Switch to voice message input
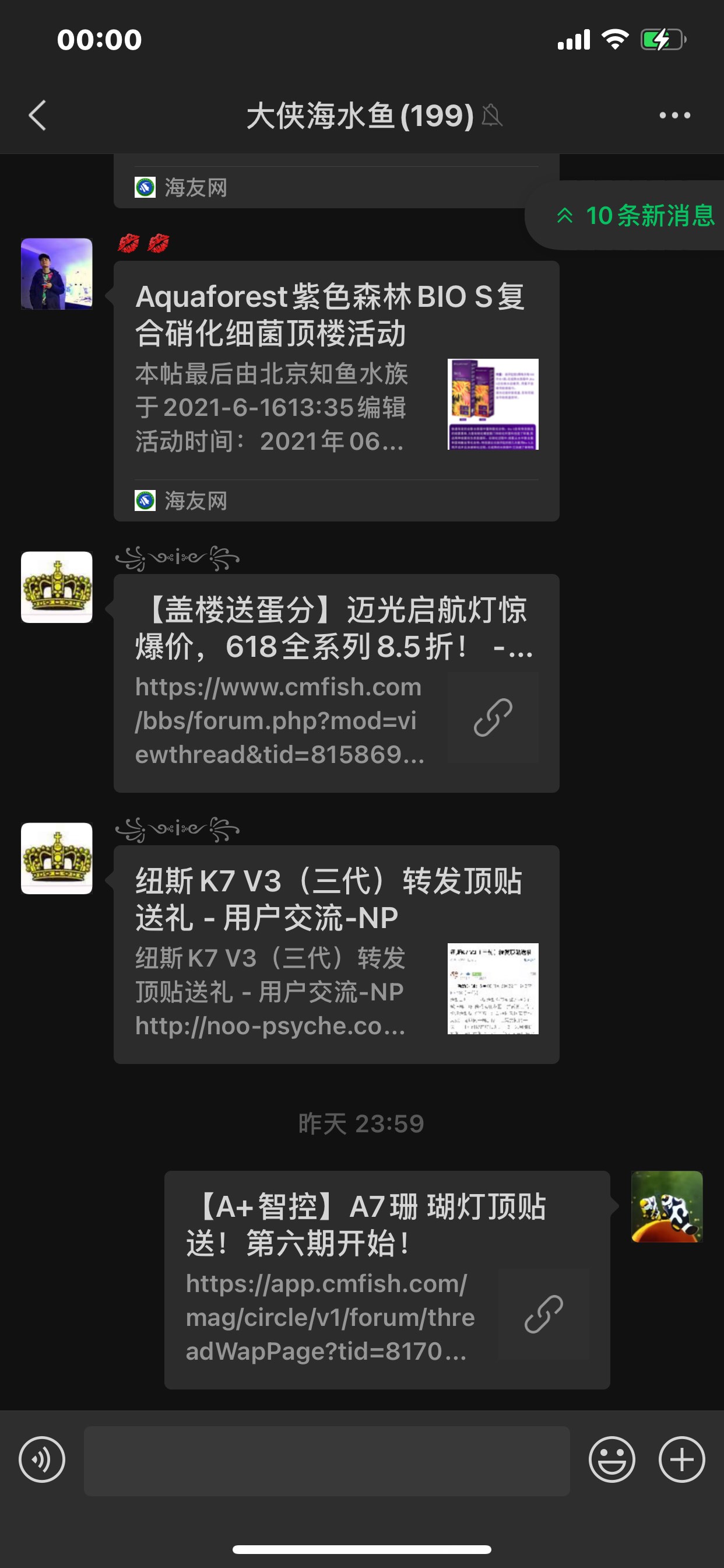Screen dimensions: 724x1568 42,1459
